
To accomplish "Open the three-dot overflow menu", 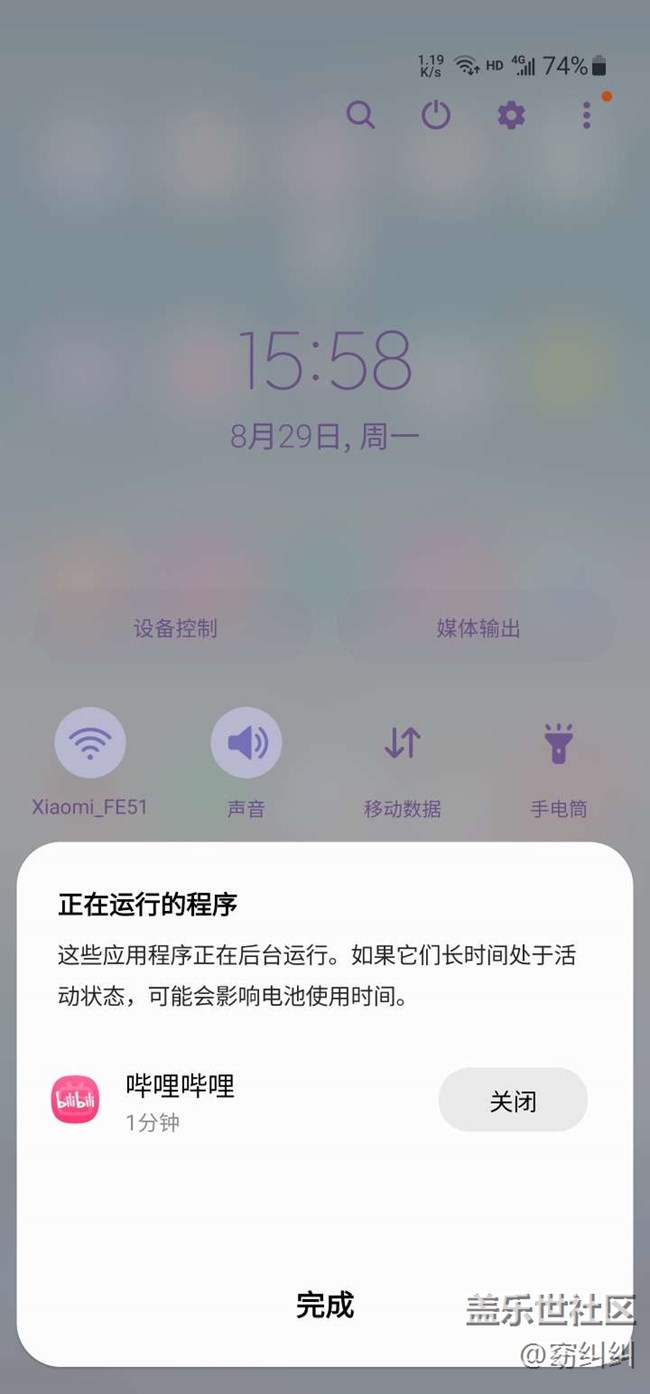I will [587, 116].
